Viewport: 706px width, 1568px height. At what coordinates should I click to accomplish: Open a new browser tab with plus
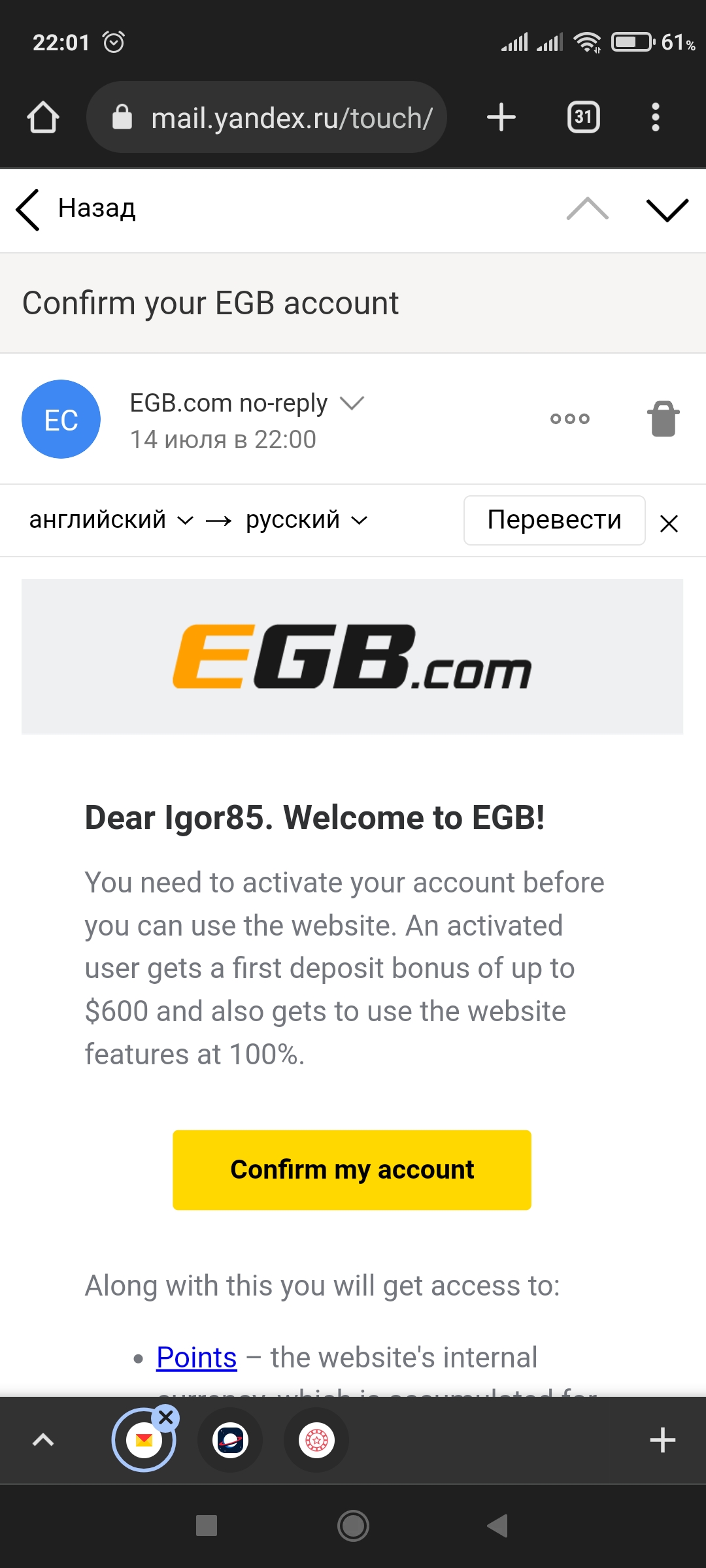[501, 118]
